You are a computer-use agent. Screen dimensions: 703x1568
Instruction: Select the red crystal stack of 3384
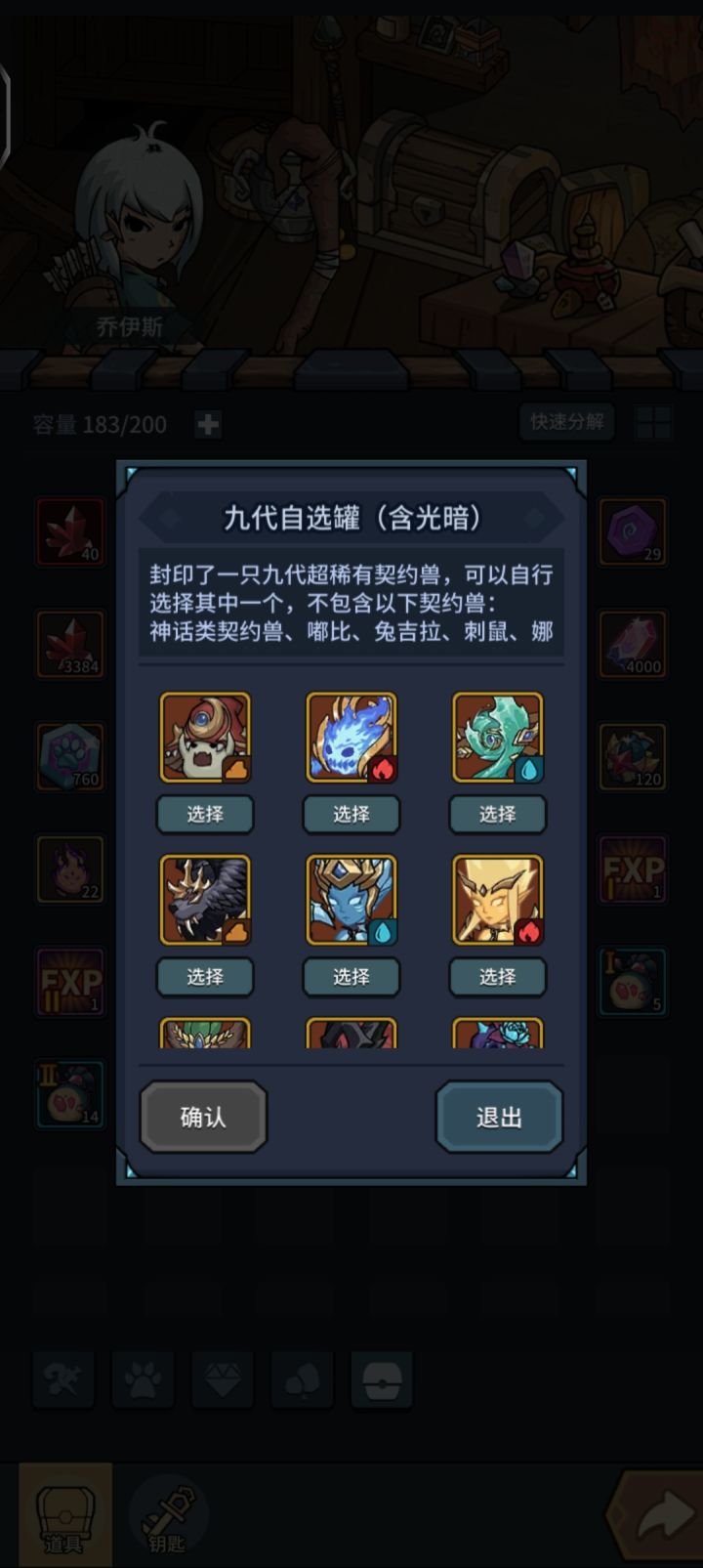70,645
